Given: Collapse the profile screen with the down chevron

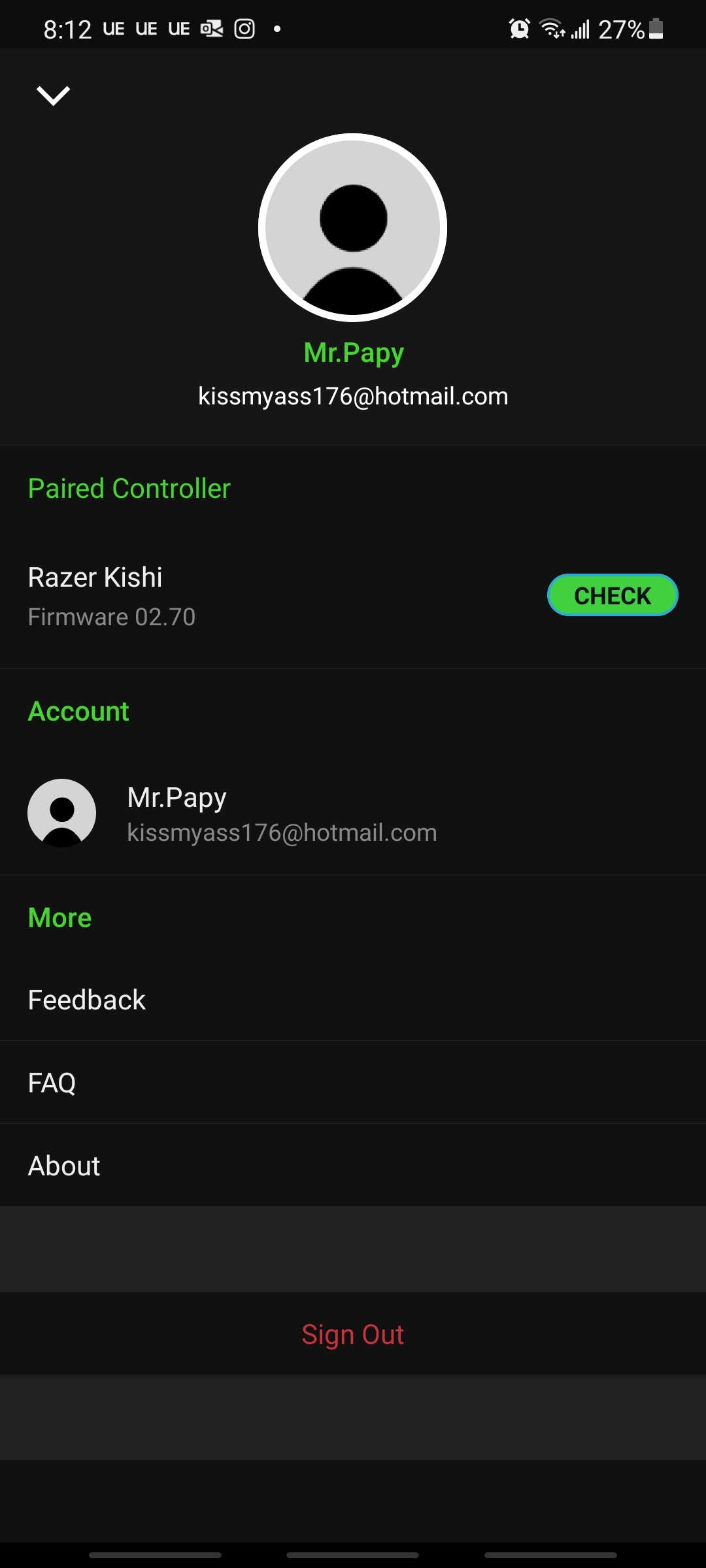Looking at the screenshot, I should pos(53,95).
